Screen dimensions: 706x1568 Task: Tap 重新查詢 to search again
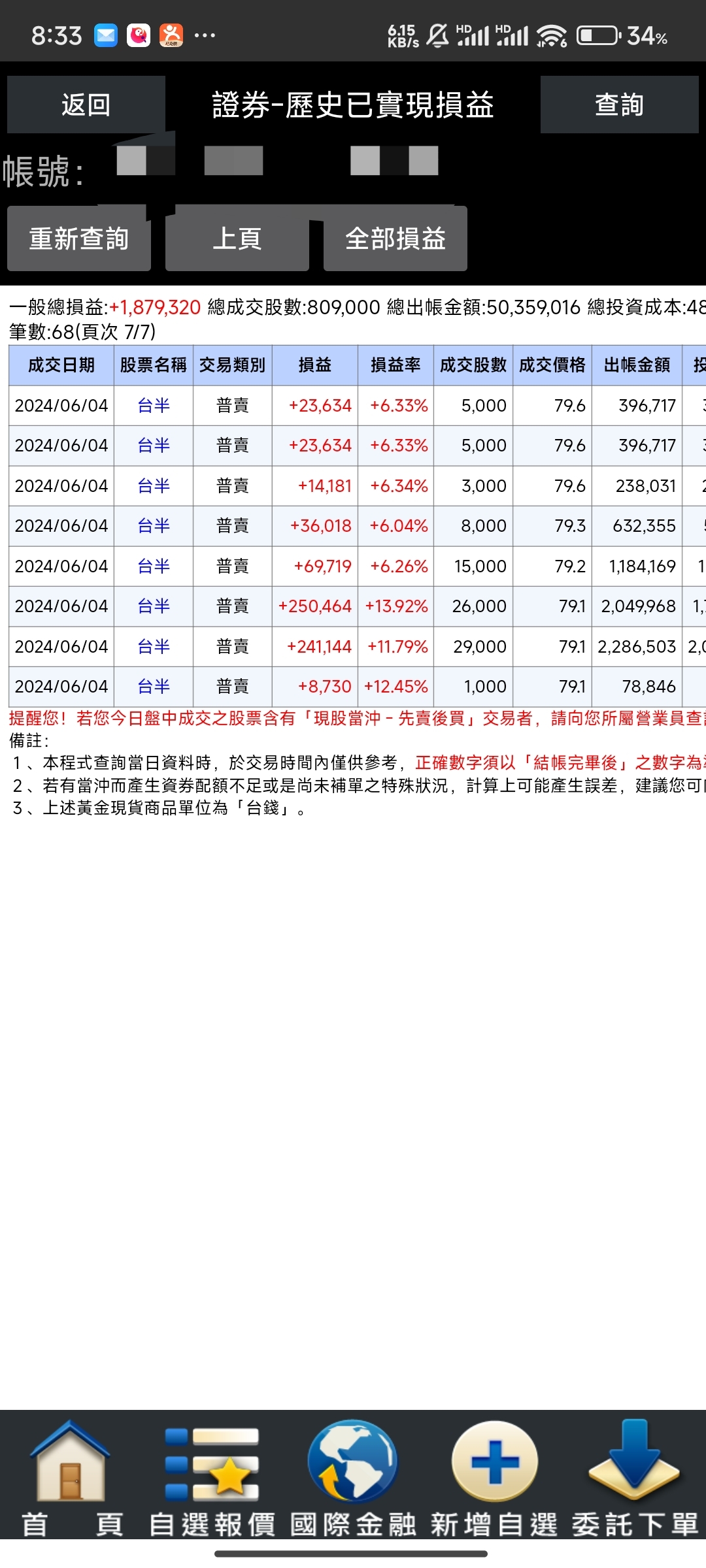pos(79,238)
